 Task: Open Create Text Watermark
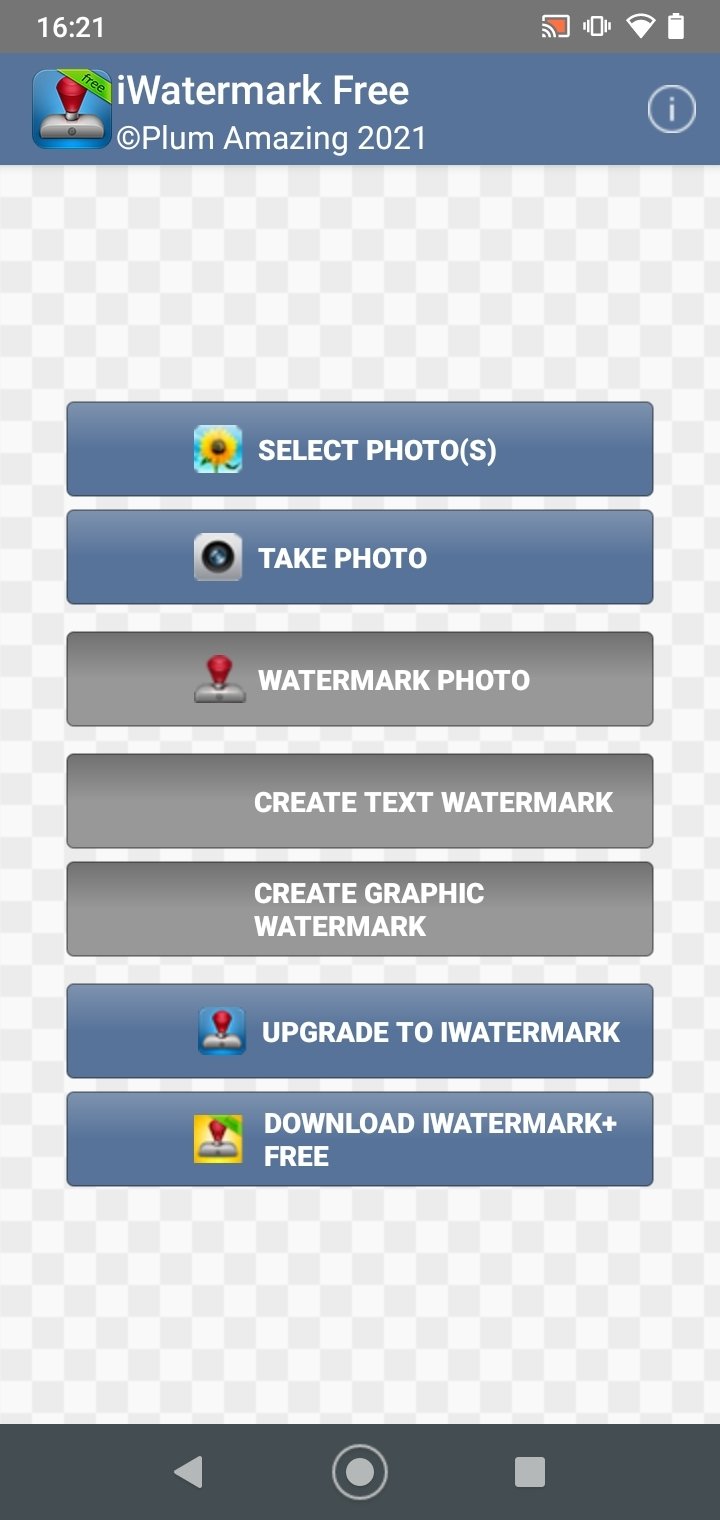[360, 801]
